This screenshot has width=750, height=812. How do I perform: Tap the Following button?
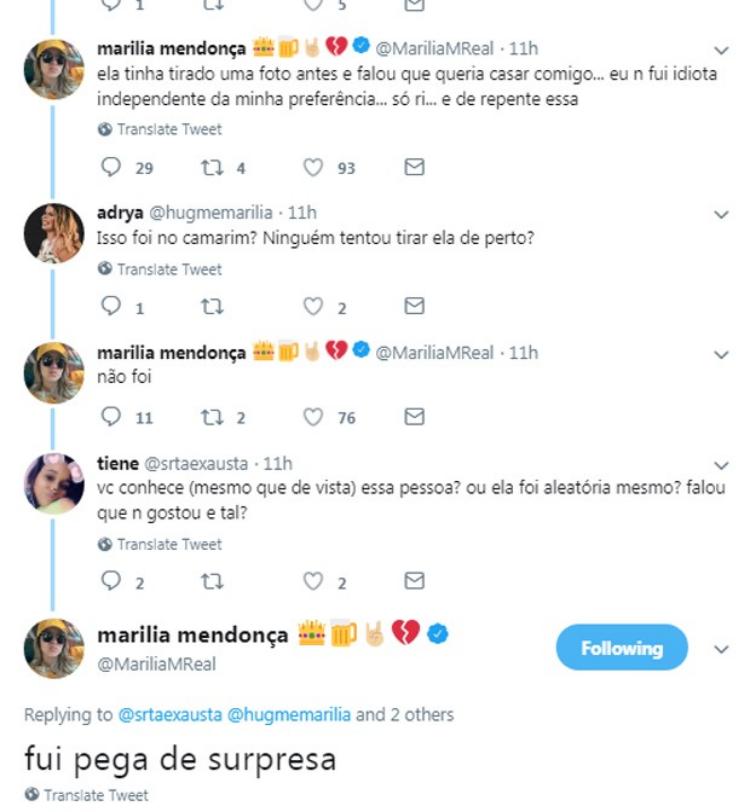point(621,648)
